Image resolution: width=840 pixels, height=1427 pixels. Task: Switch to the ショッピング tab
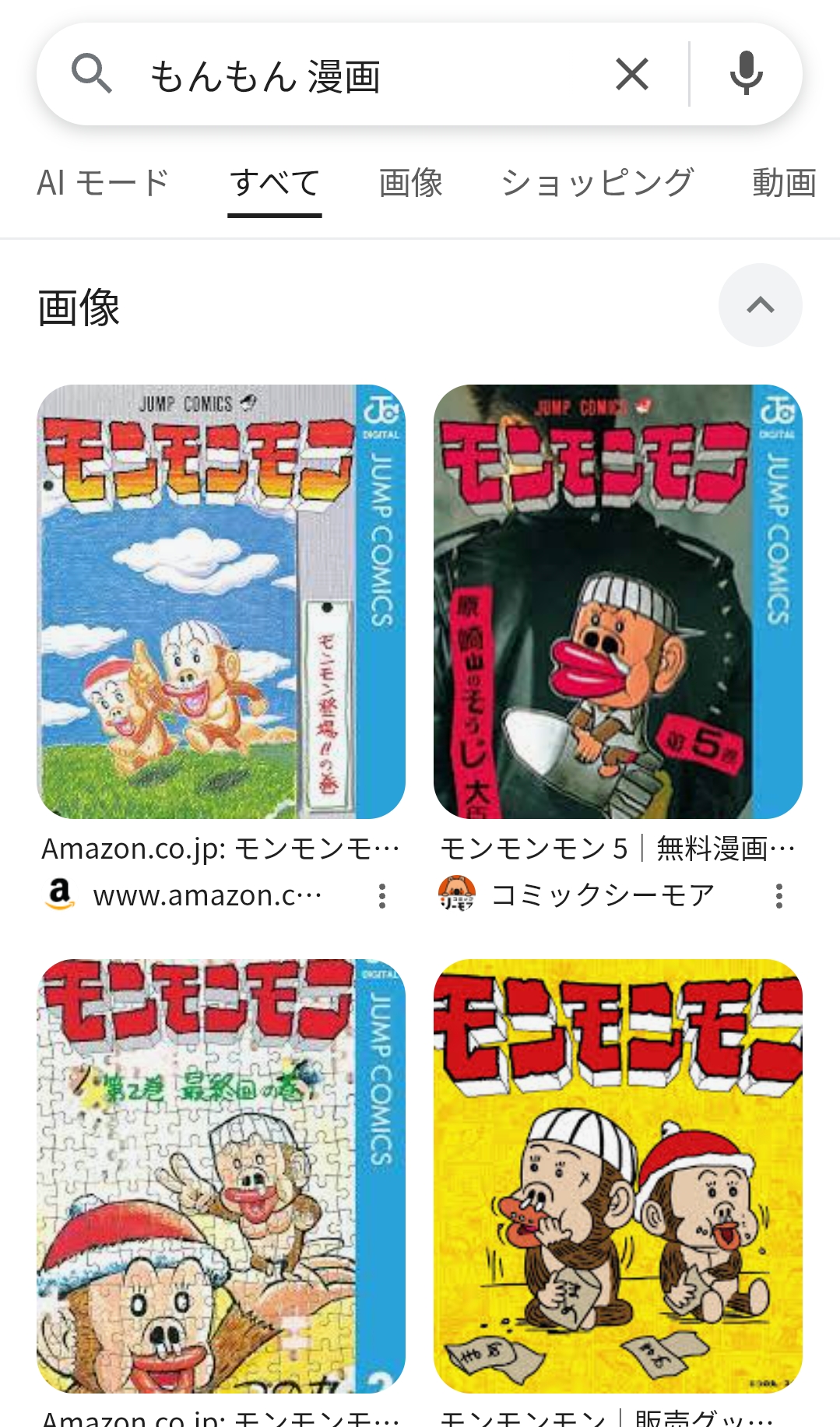click(x=597, y=183)
